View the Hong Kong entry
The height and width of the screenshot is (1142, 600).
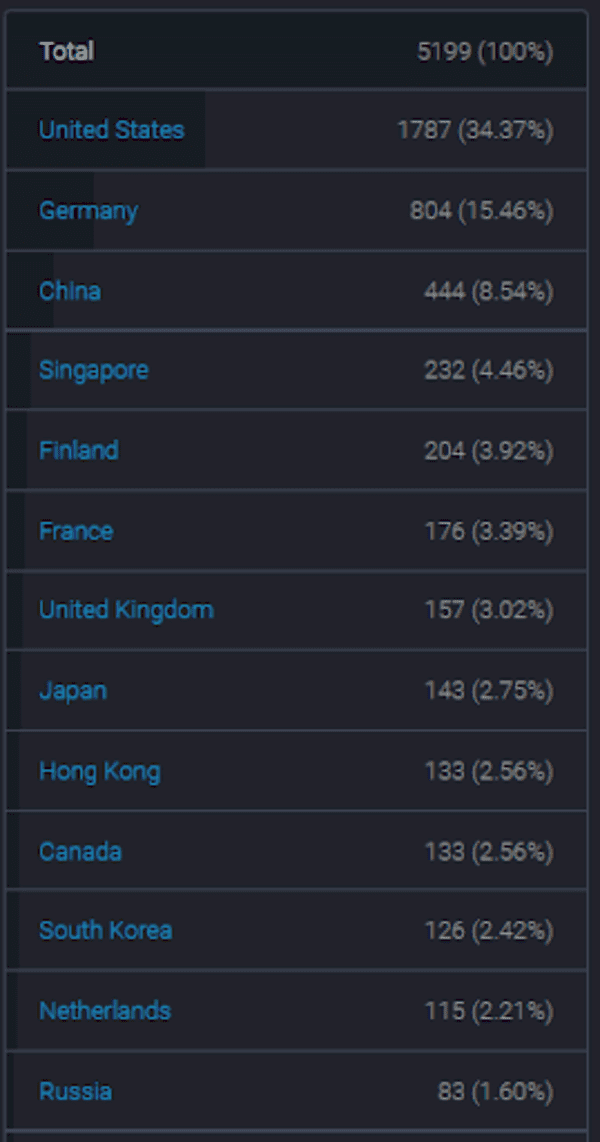pos(99,771)
